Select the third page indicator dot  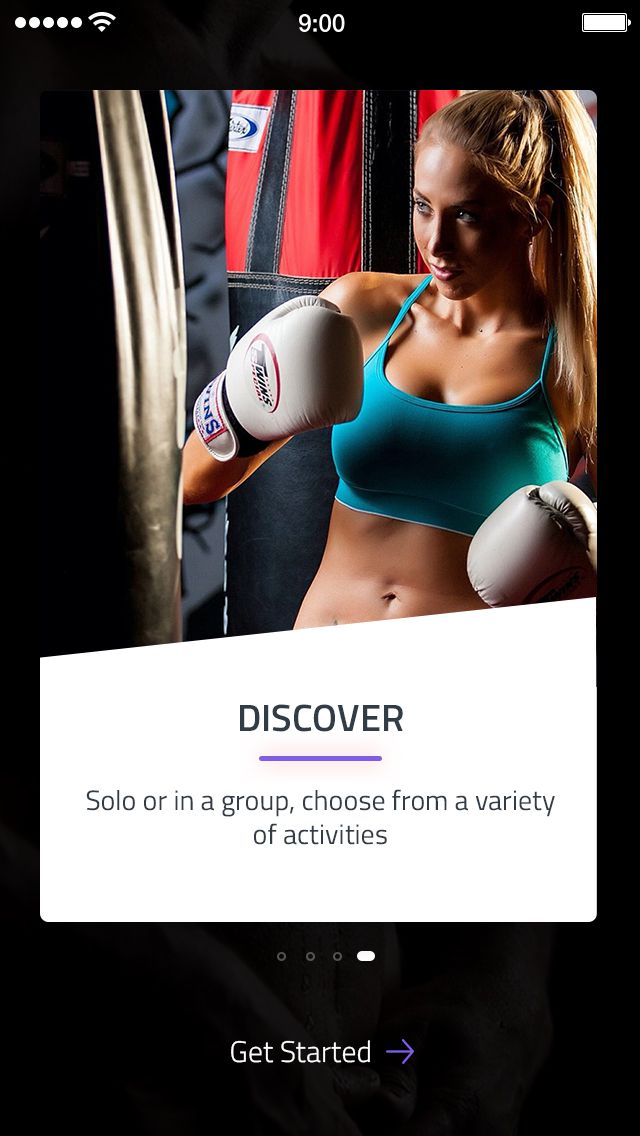coord(337,956)
